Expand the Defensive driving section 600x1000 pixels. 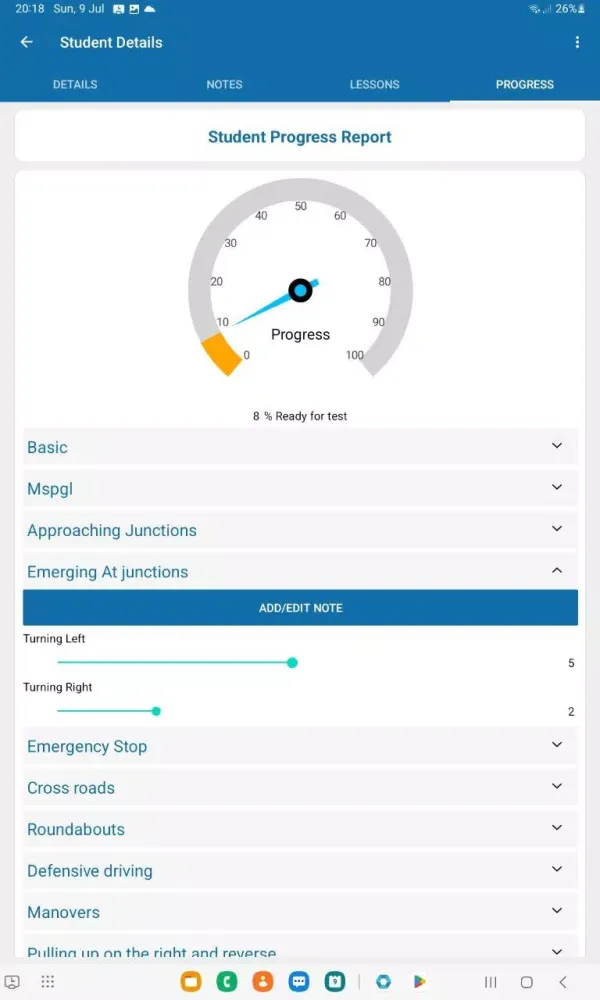pos(300,871)
